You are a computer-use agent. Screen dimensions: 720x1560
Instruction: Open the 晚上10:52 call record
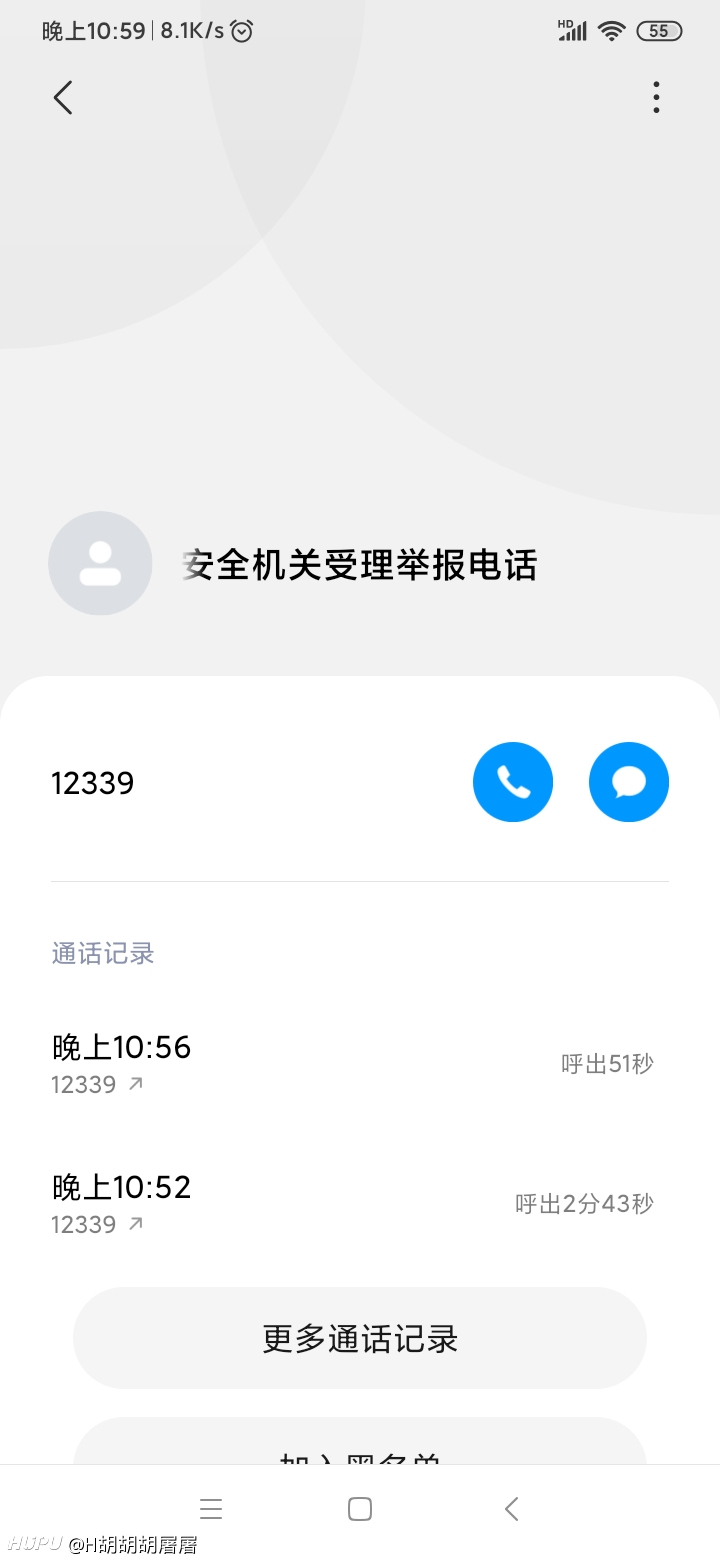[360, 1204]
